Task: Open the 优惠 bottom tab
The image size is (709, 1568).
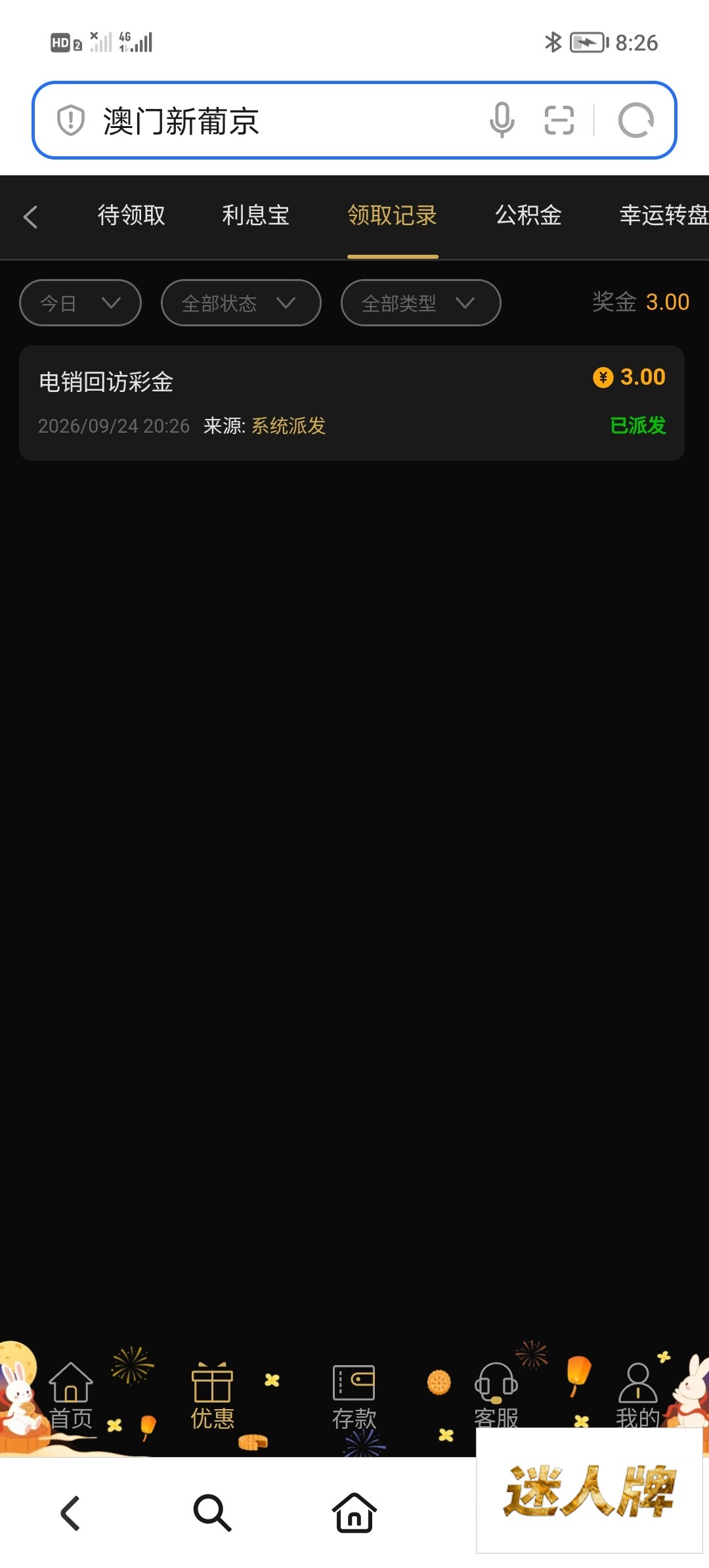Action: point(212,1396)
